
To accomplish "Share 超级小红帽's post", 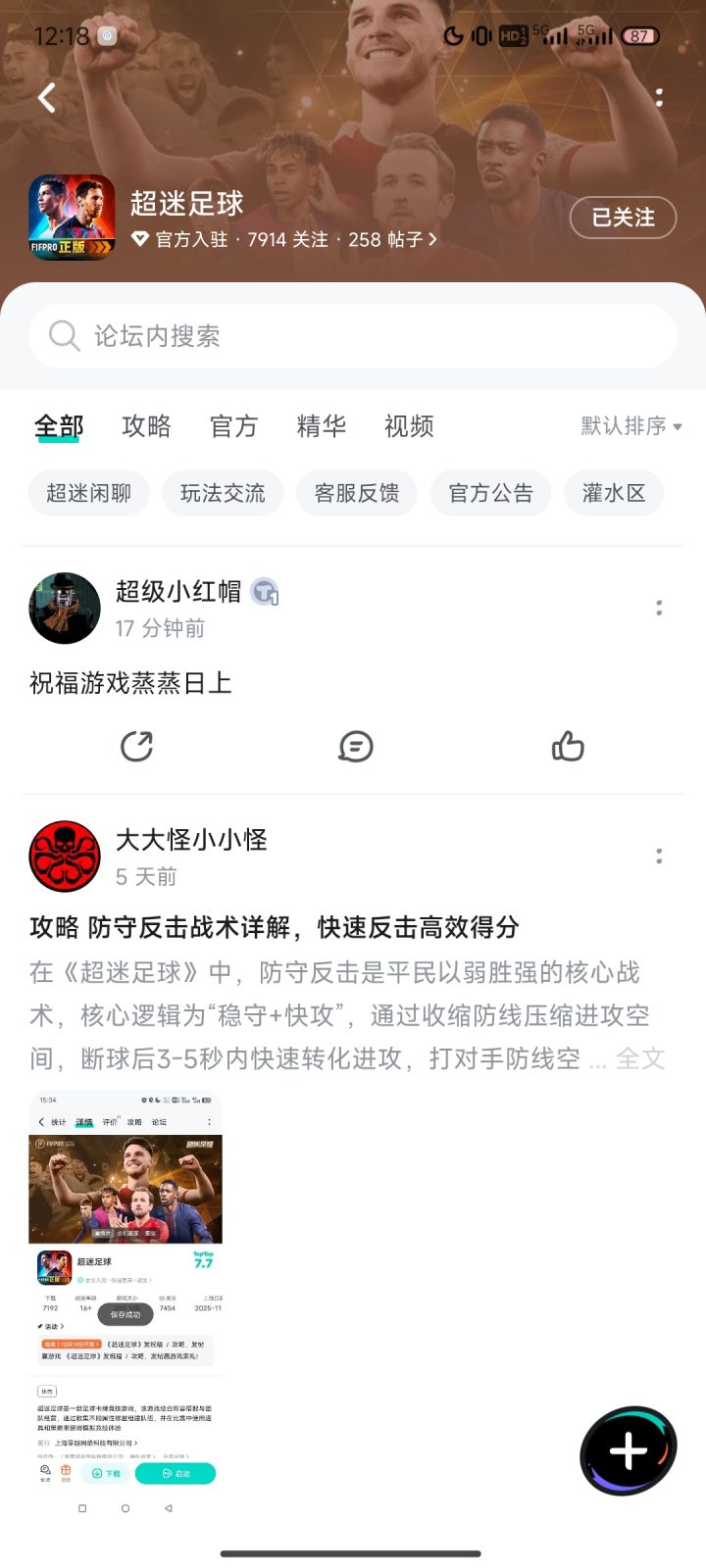I will (137, 746).
